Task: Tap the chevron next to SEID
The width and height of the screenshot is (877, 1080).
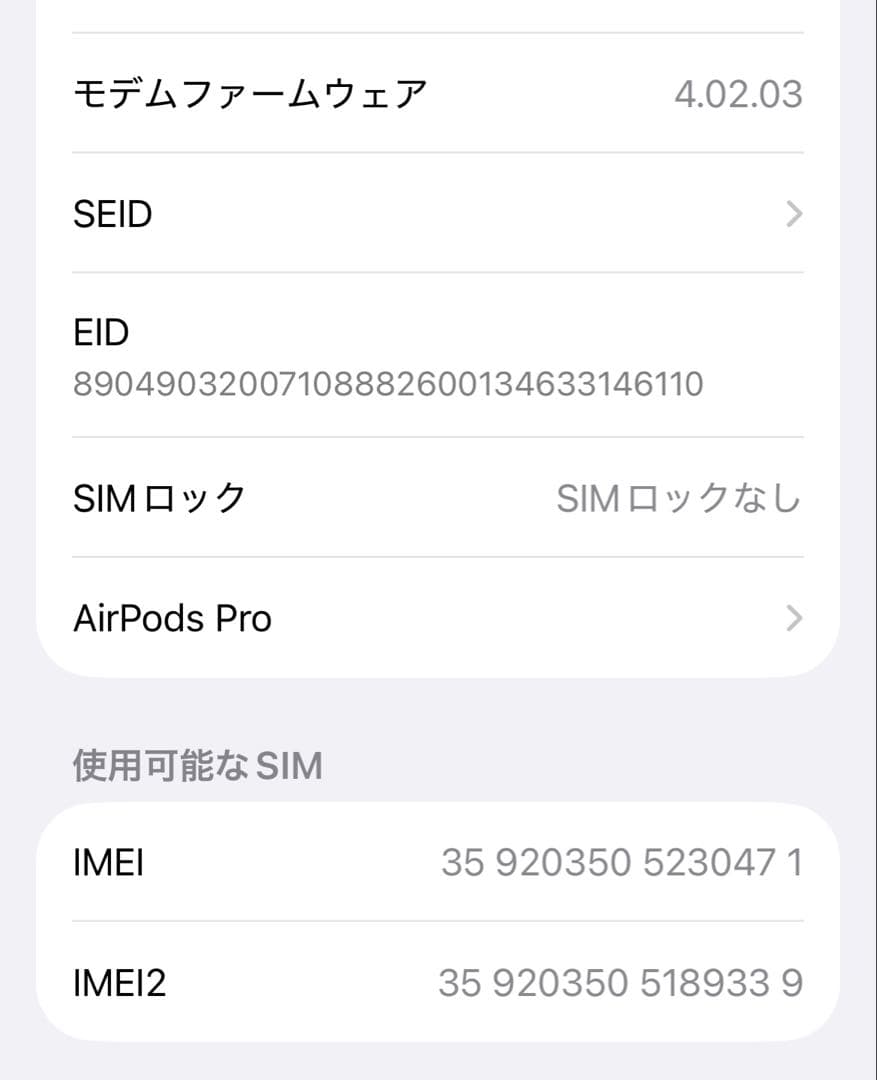Action: pos(793,213)
